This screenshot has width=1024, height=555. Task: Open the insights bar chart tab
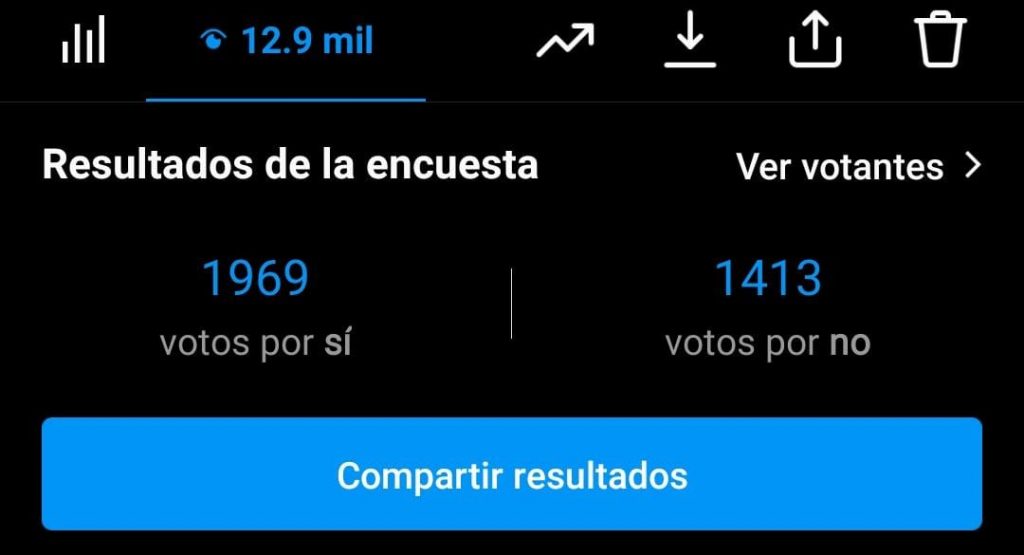click(83, 42)
